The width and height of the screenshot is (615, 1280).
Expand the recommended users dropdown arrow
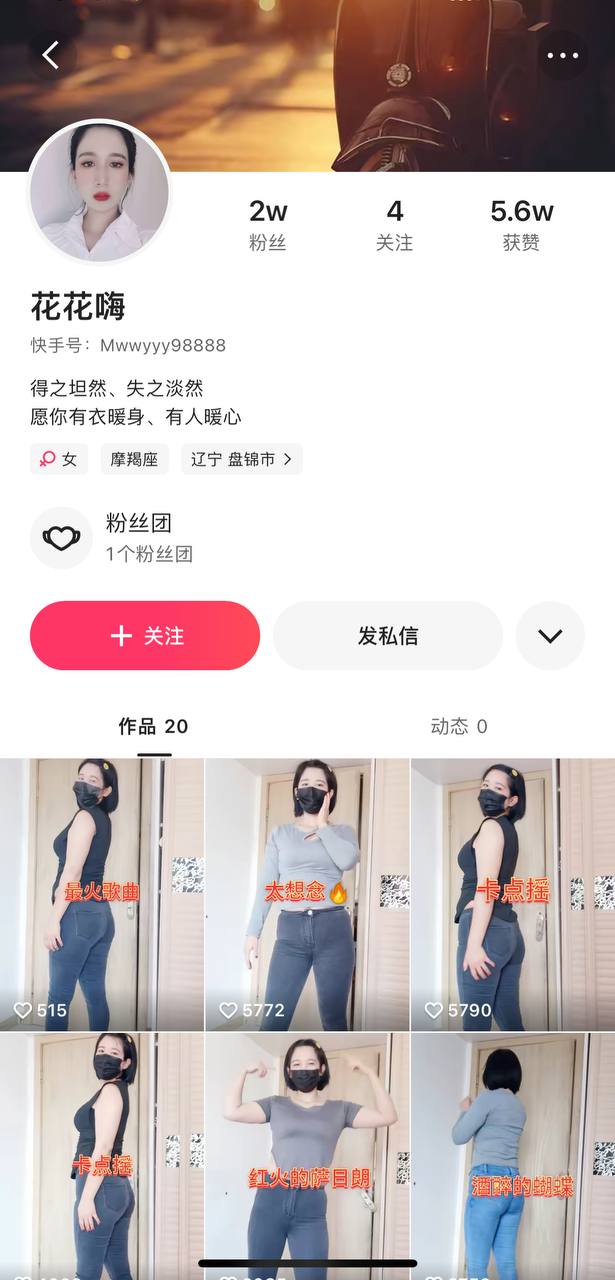click(x=550, y=636)
